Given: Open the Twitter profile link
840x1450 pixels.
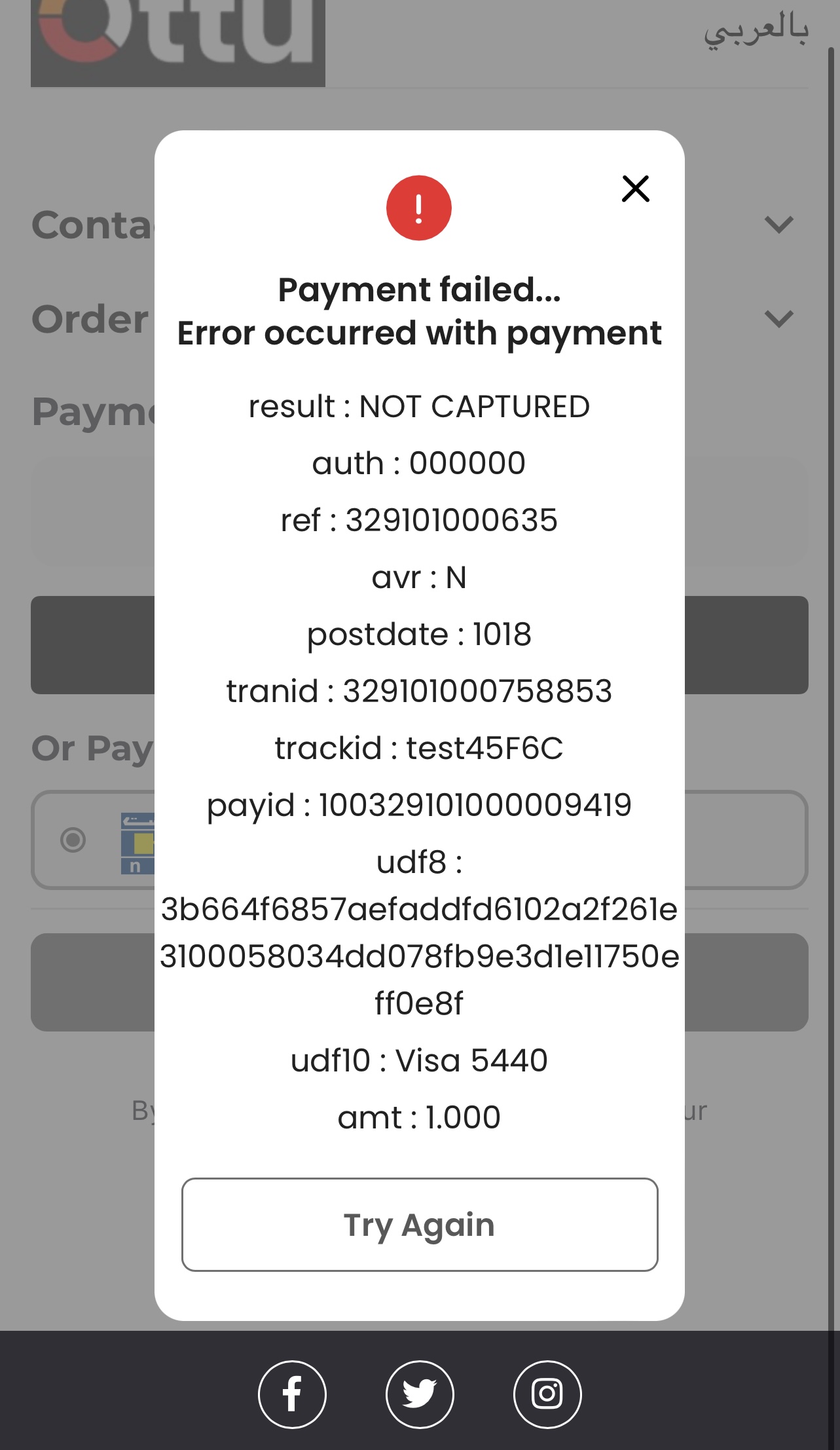Looking at the screenshot, I should [420, 1394].
